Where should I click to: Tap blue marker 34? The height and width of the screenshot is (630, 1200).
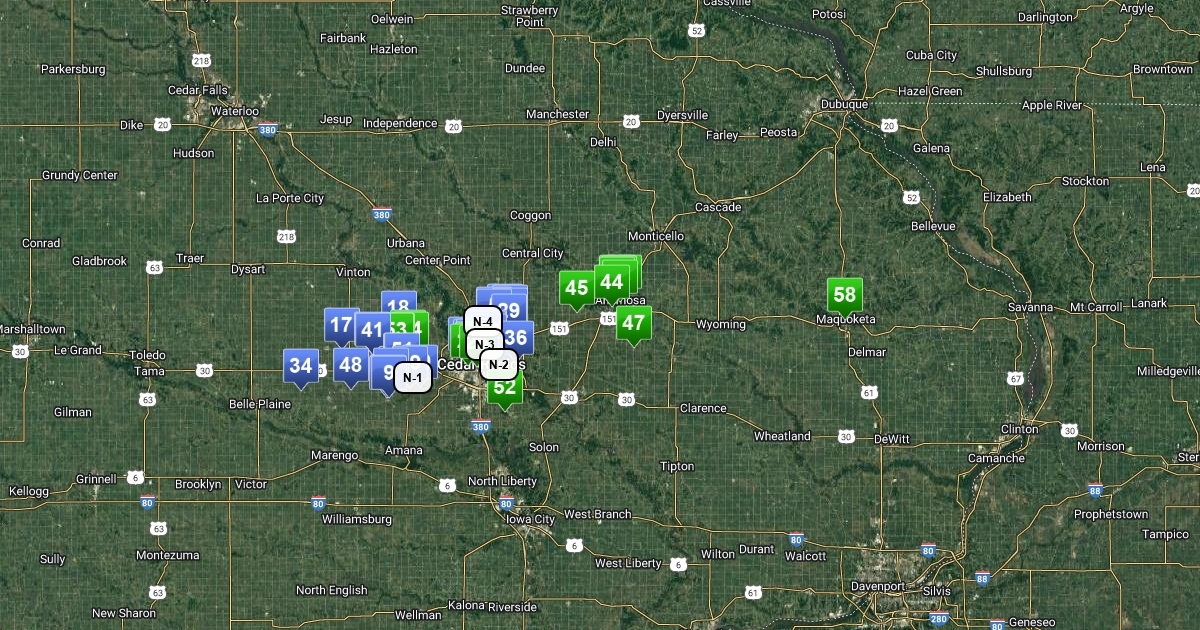(x=301, y=366)
